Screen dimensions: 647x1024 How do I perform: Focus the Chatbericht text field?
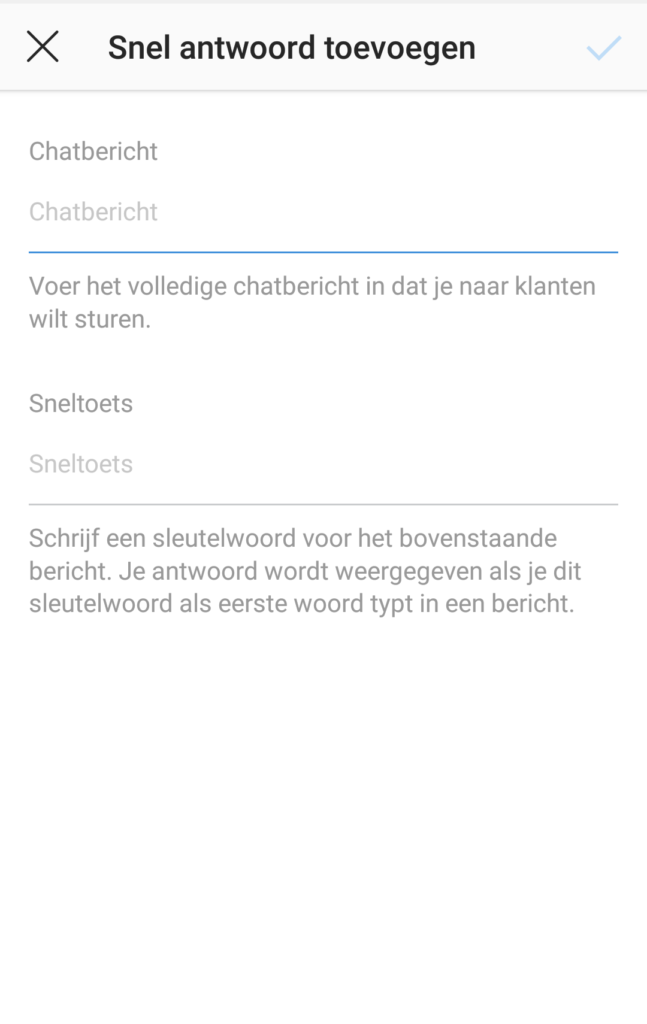[x=322, y=212]
